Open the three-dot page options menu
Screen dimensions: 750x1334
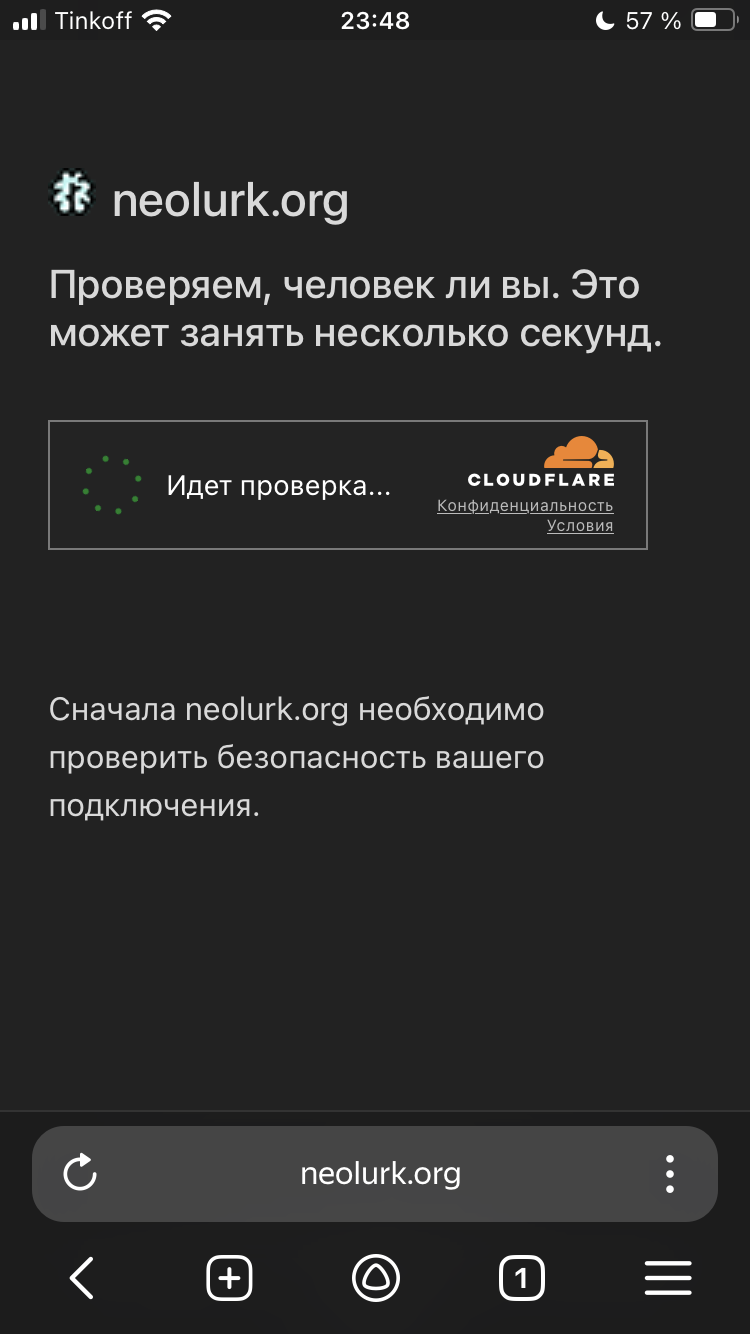pyautogui.click(x=670, y=1174)
